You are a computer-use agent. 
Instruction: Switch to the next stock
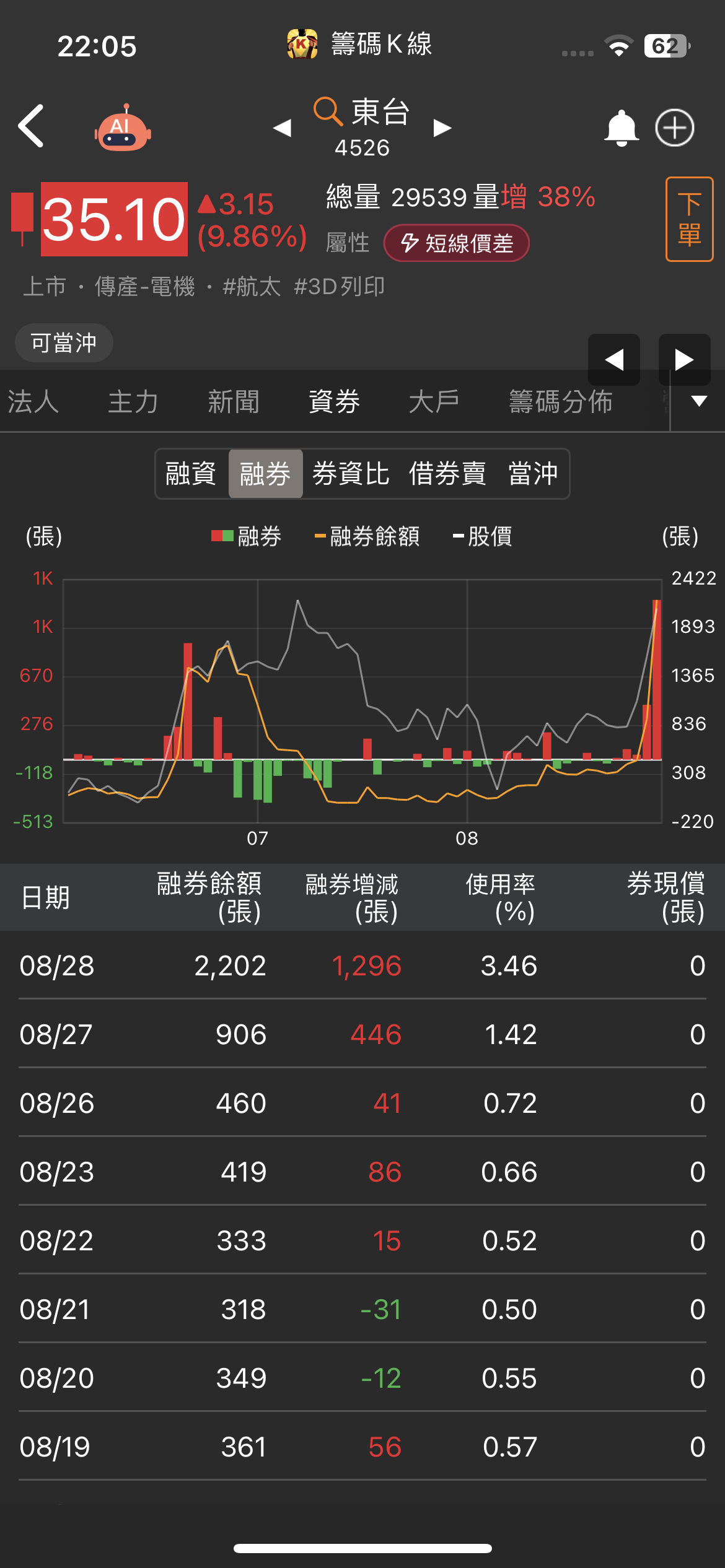(x=442, y=128)
